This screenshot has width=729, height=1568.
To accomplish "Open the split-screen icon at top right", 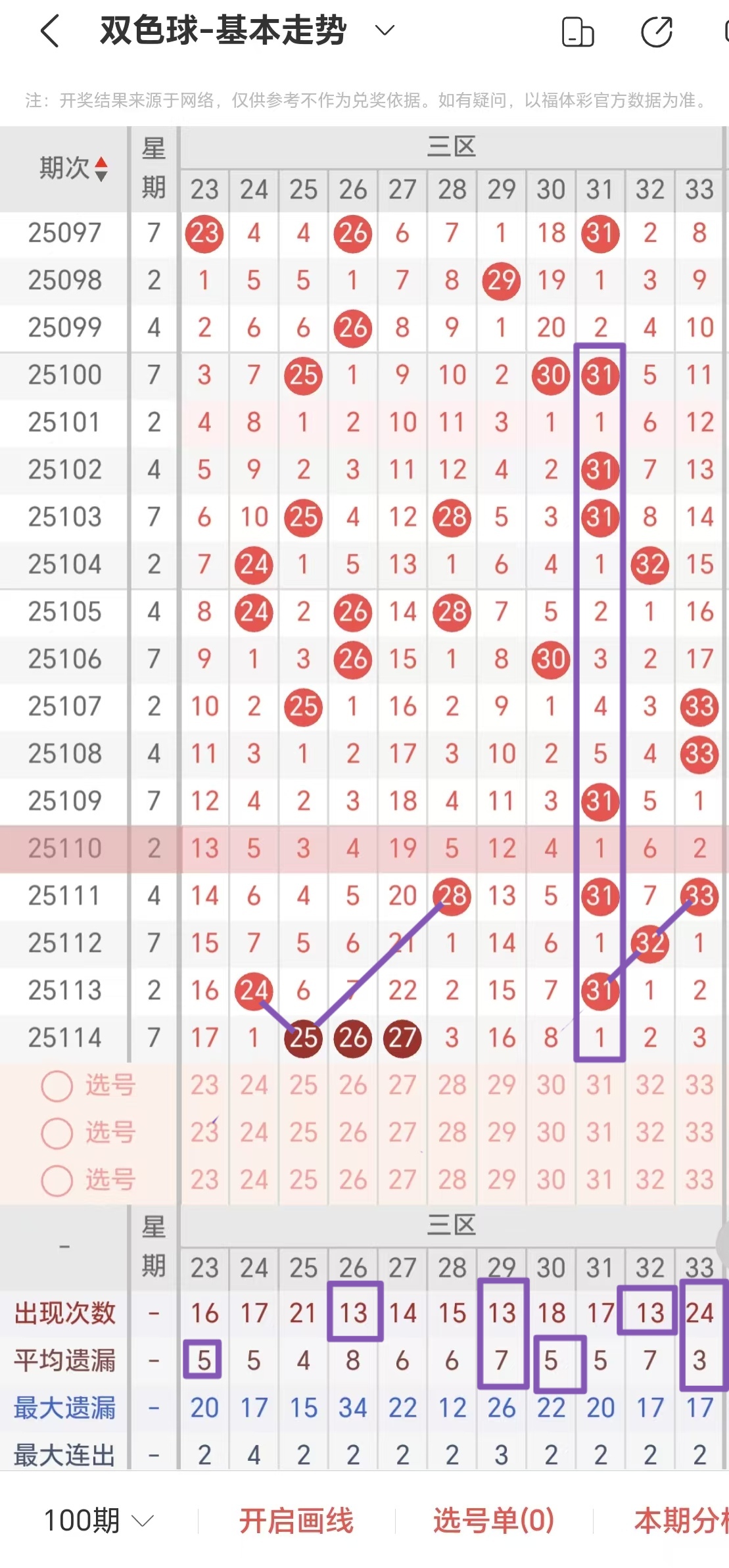I will click(x=579, y=30).
